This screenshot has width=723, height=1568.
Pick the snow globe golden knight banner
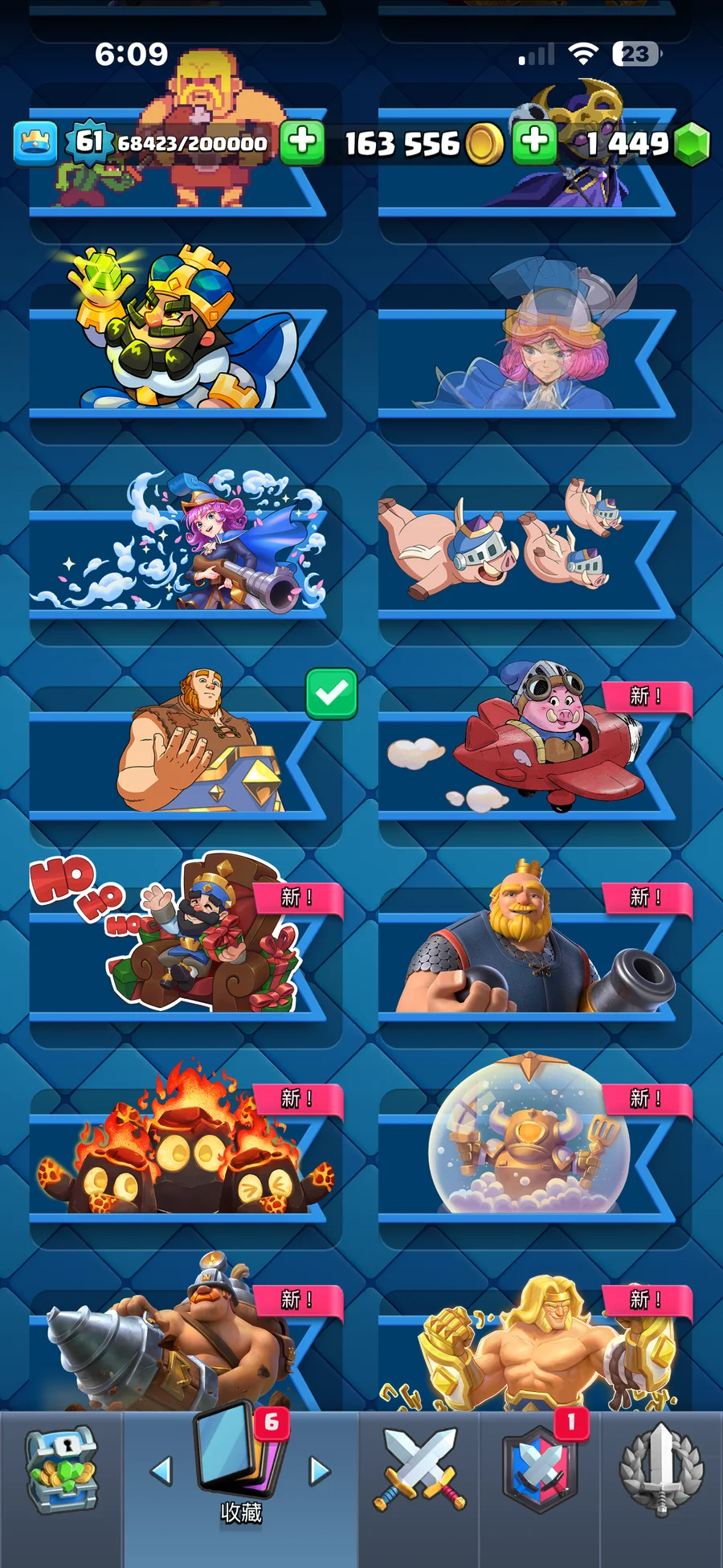pos(526,1149)
